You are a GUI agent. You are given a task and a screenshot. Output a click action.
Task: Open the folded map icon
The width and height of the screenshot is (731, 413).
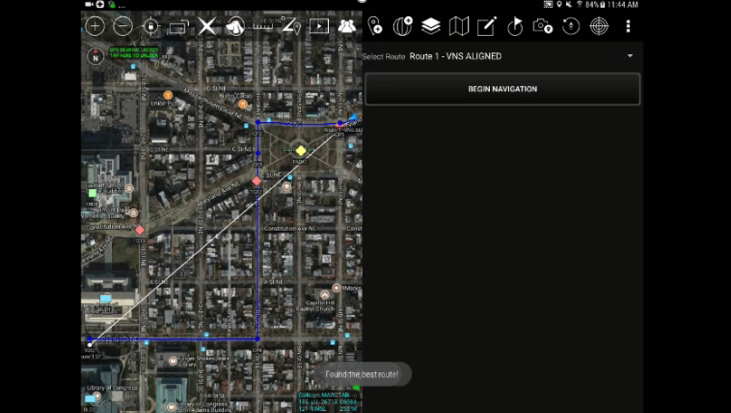459,26
